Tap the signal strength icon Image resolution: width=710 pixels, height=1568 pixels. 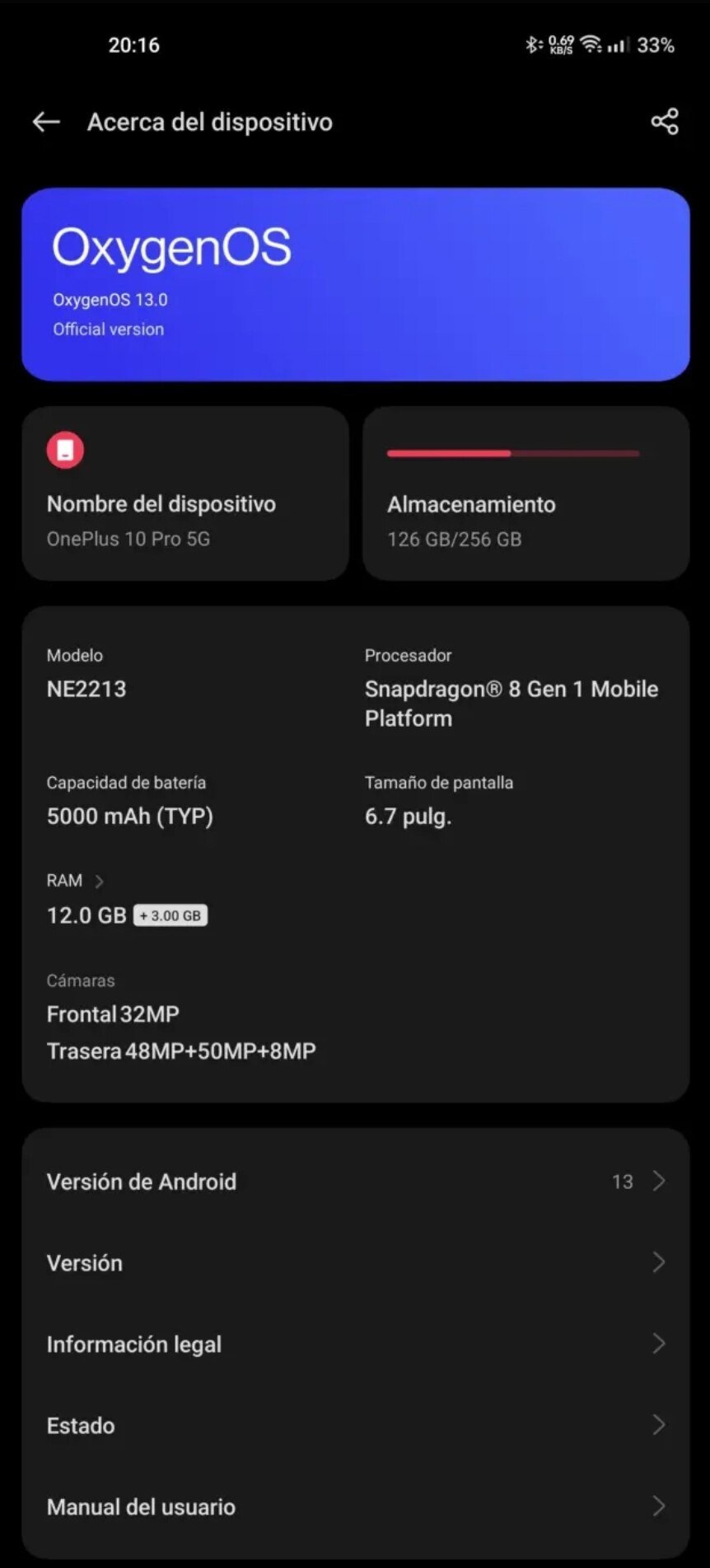(x=619, y=44)
